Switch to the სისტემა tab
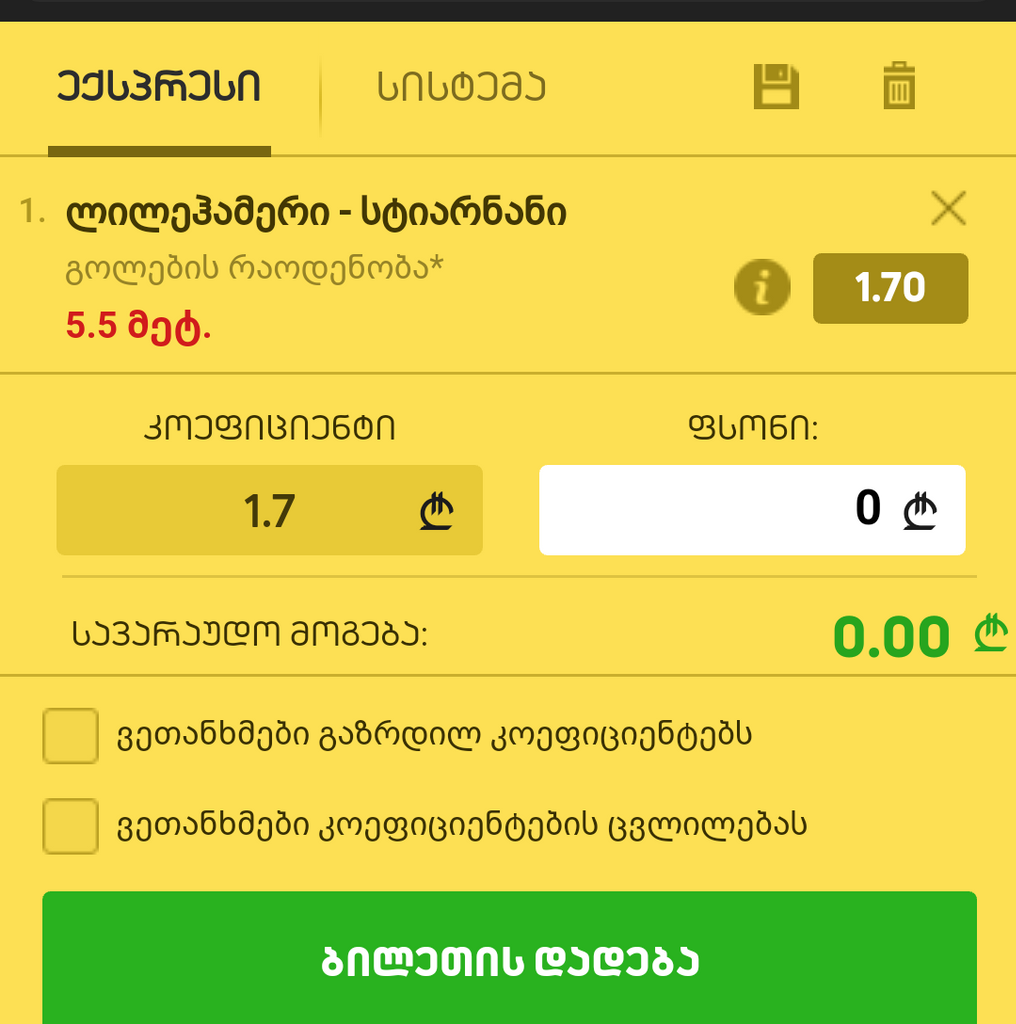Image resolution: width=1016 pixels, height=1024 pixels. [462, 87]
